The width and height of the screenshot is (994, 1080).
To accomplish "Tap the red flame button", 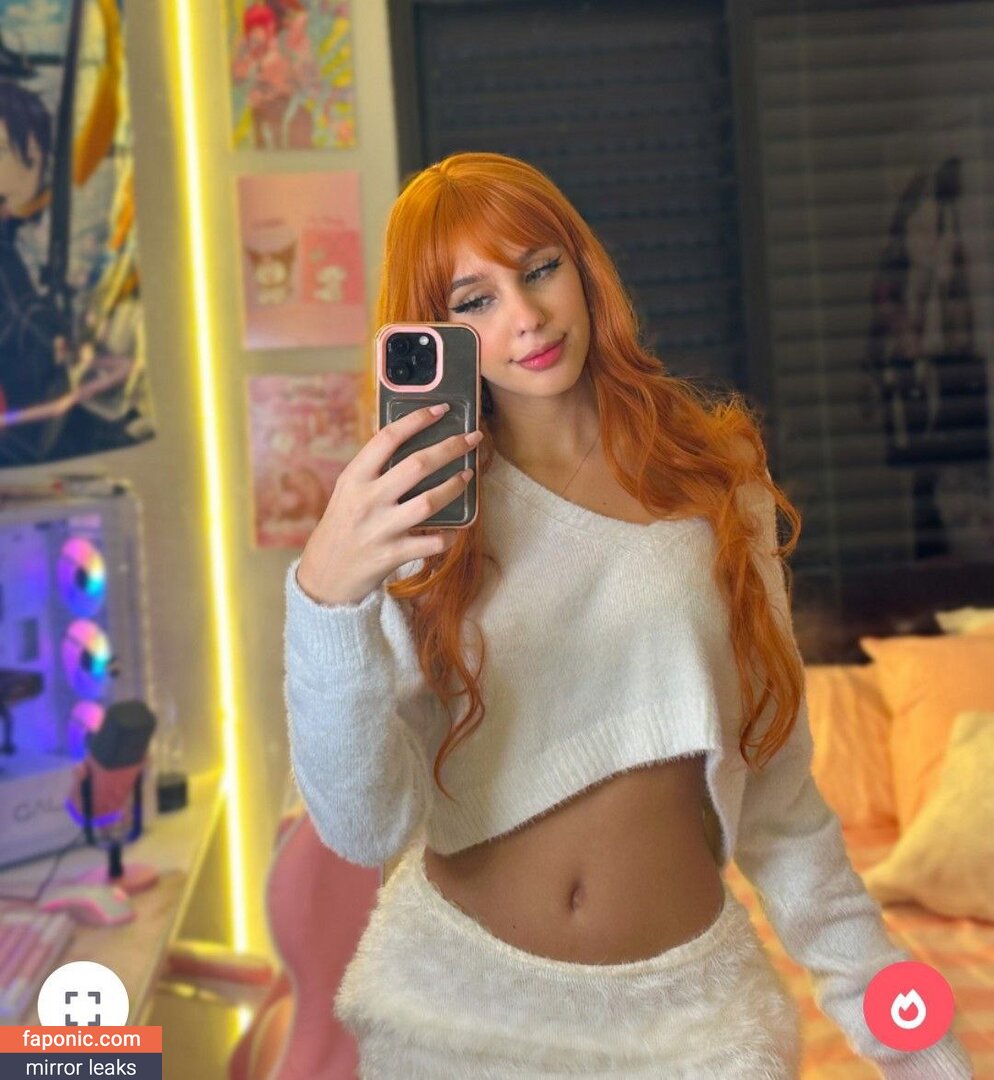I will pyautogui.click(x=908, y=1007).
